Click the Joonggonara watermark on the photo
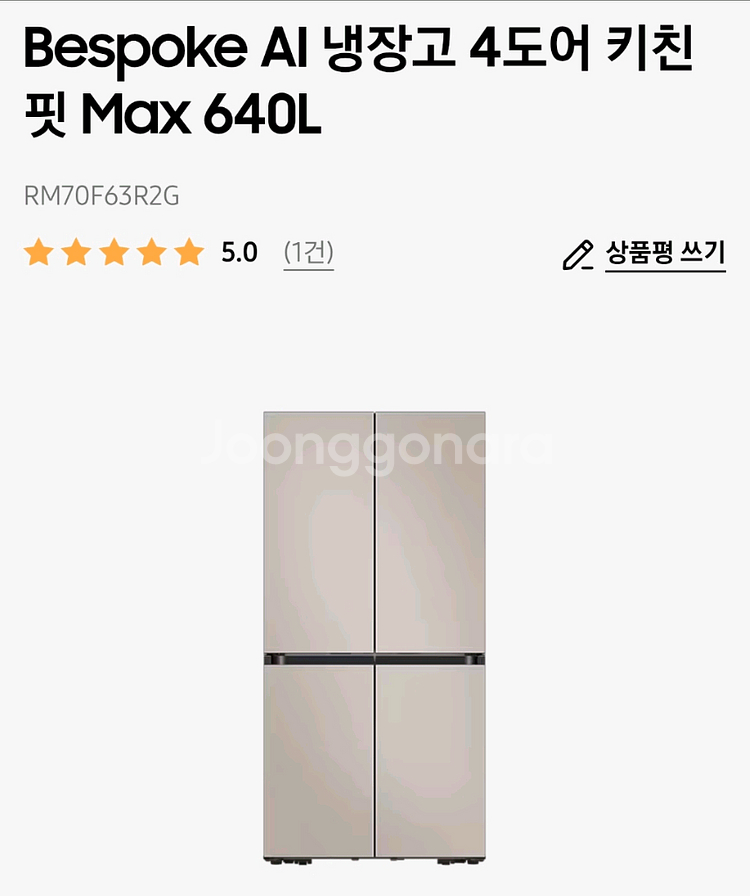The height and width of the screenshot is (896, 750). (375, 448)
